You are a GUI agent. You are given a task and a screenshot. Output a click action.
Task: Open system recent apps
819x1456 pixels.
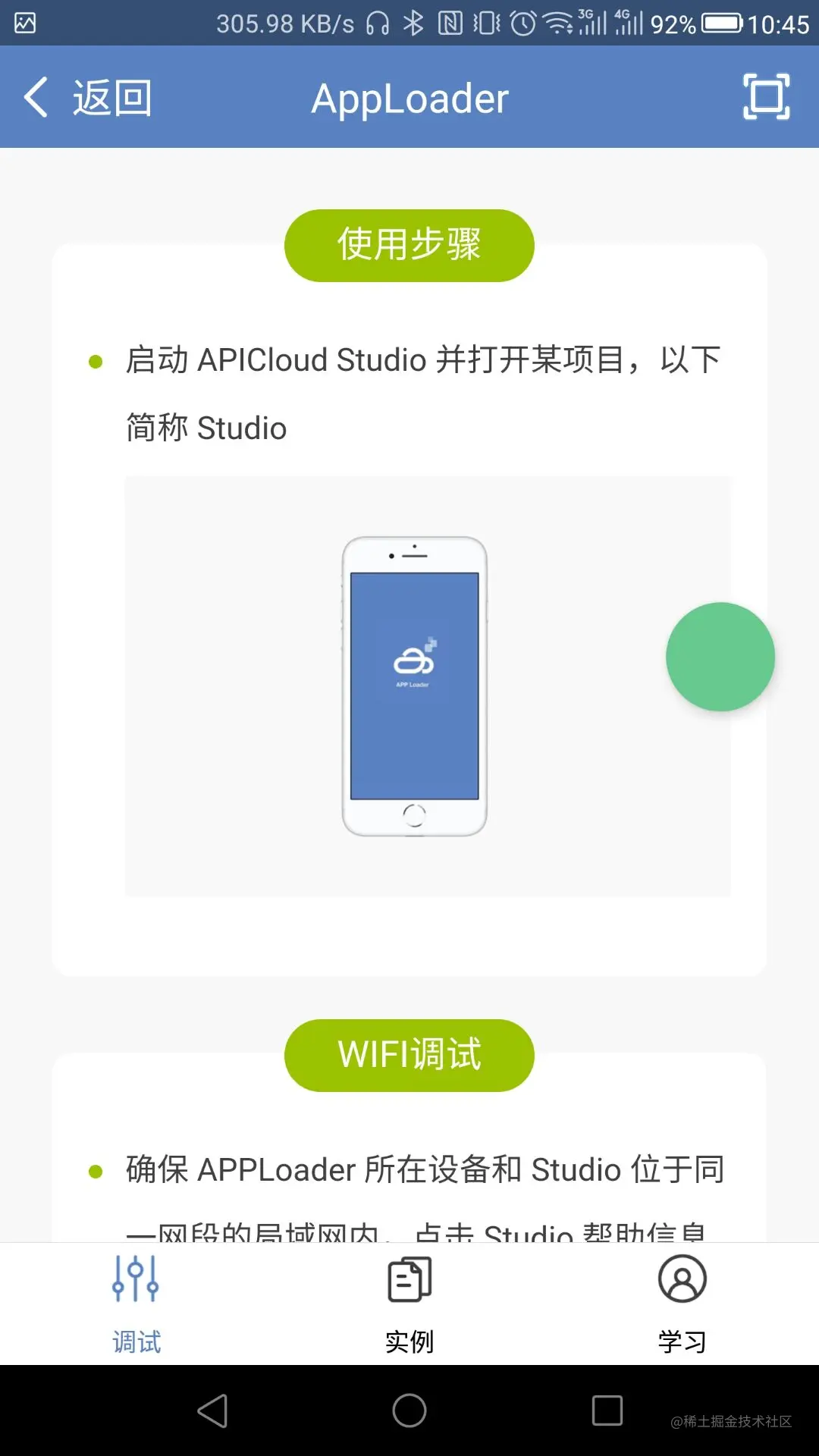[x=607, y=1410]
